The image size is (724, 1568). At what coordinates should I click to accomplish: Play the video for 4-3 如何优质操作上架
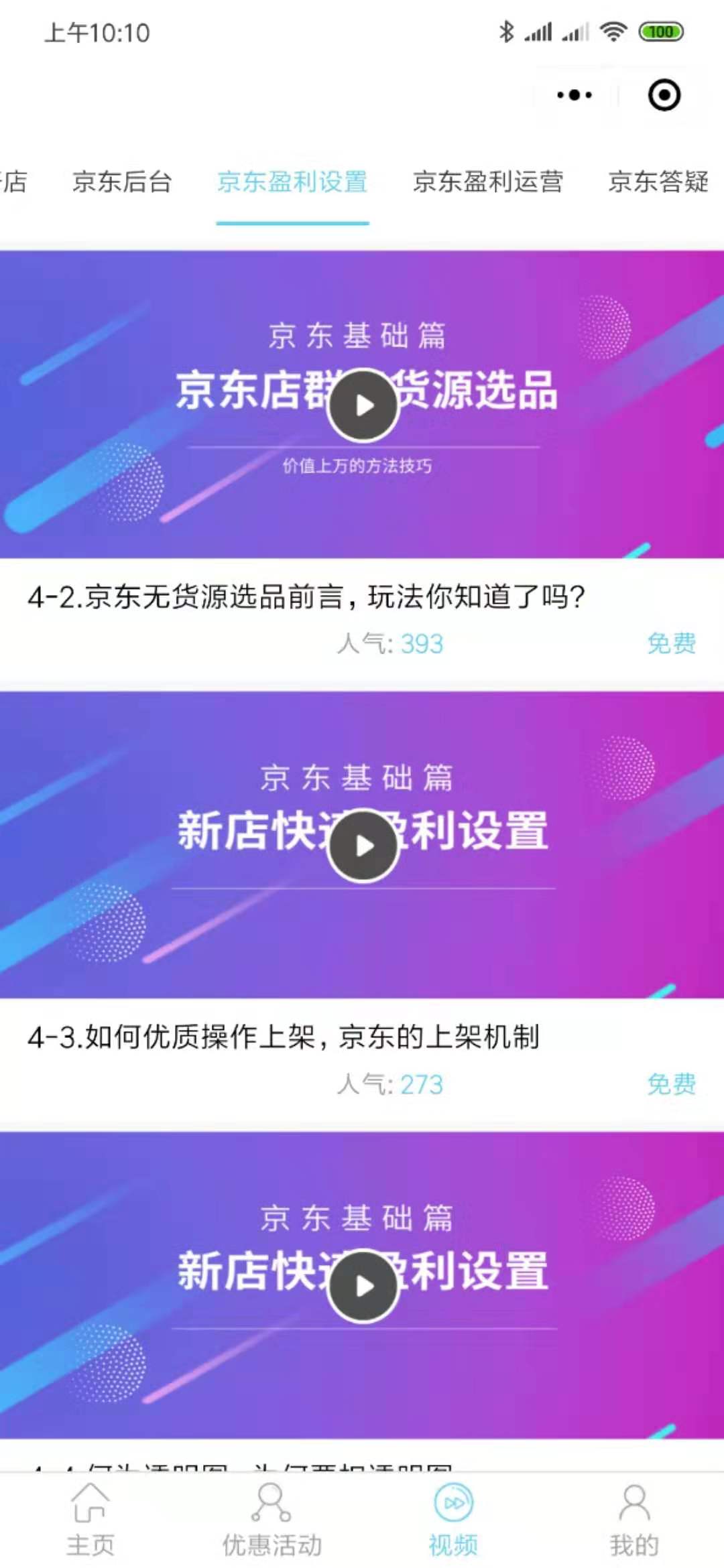click(363, 846)
